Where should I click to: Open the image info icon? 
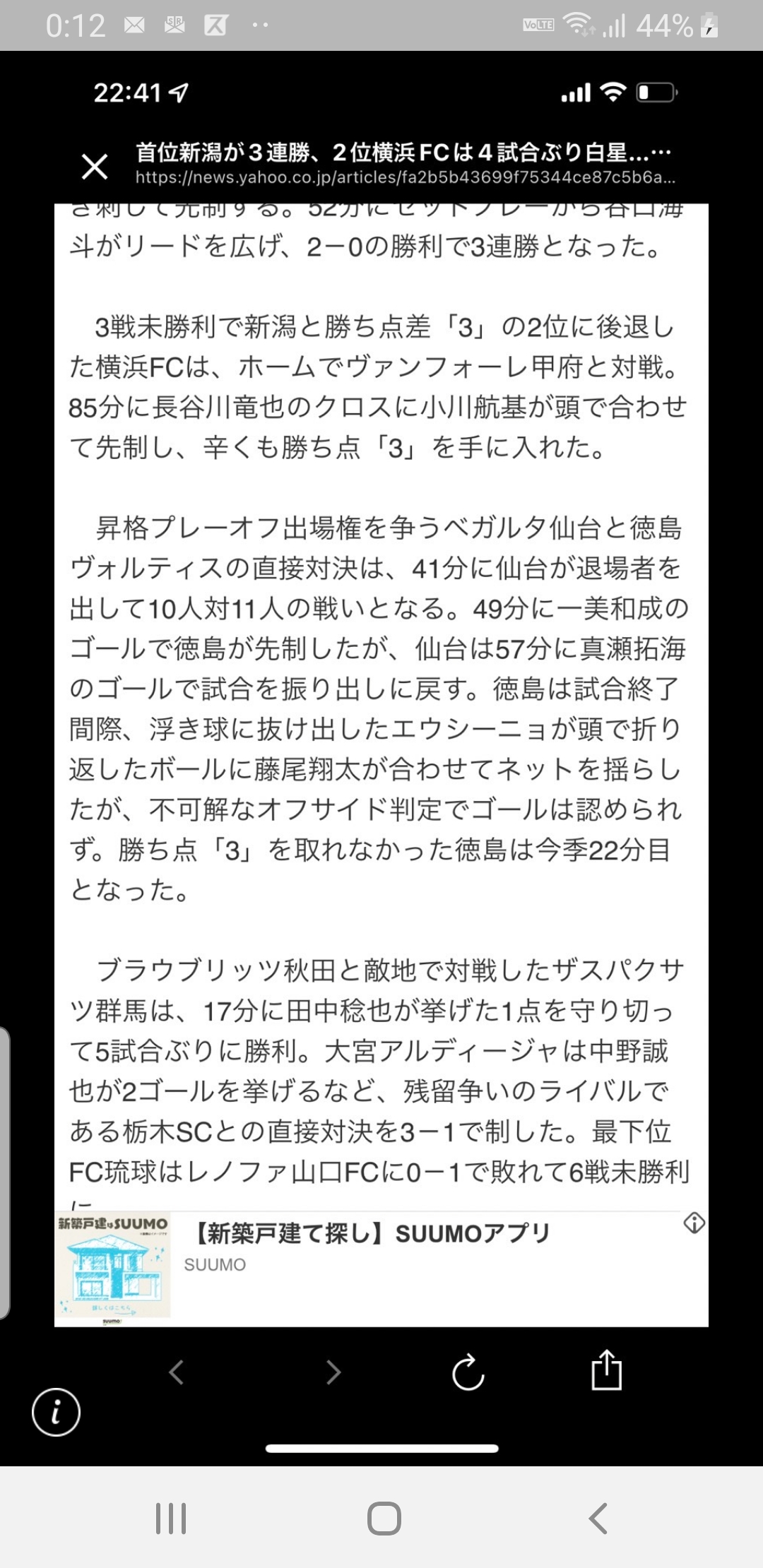click(x=56, y=1412)
